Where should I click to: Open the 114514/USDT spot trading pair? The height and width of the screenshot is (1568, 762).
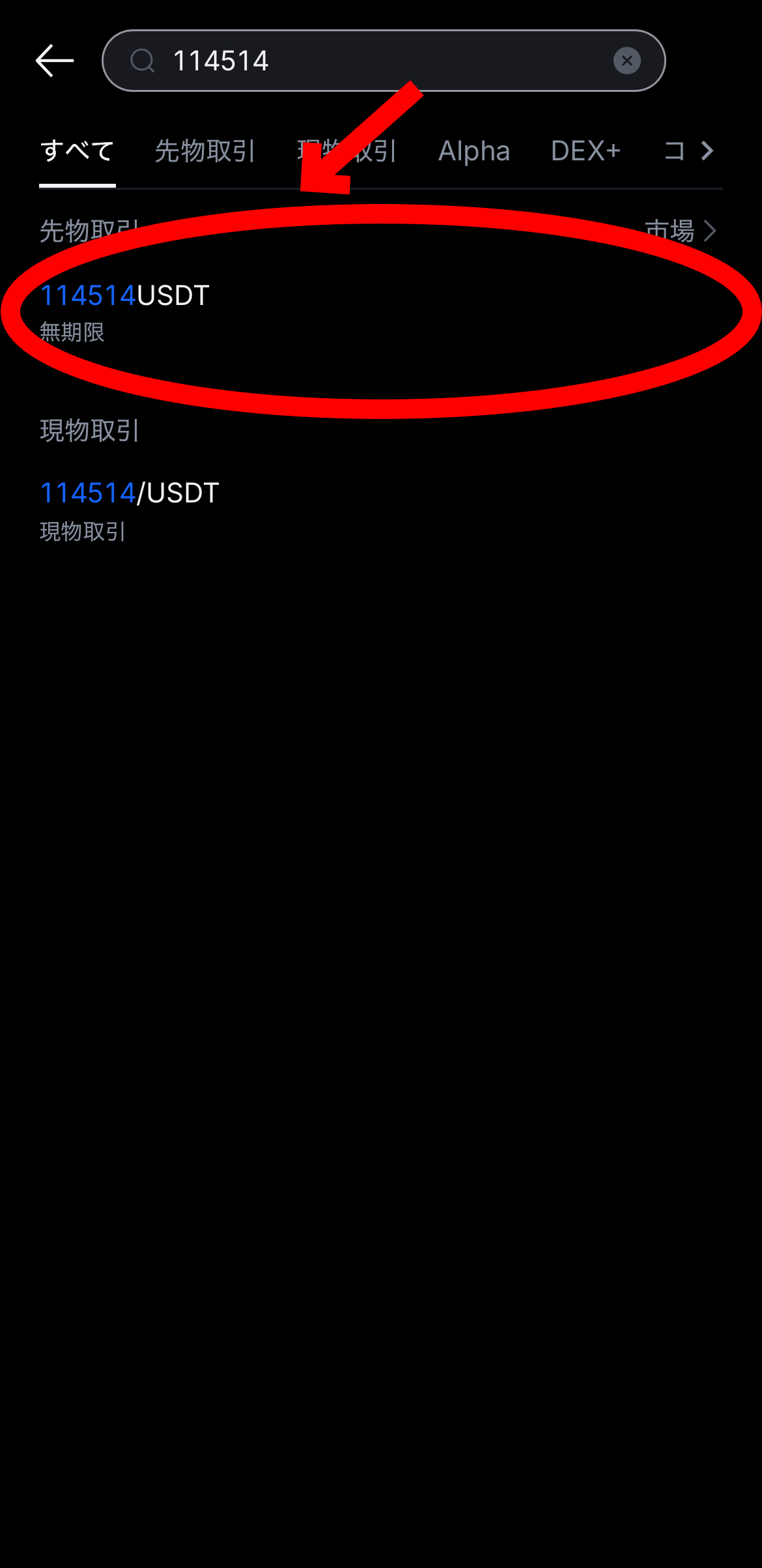[x=129, y=493]
